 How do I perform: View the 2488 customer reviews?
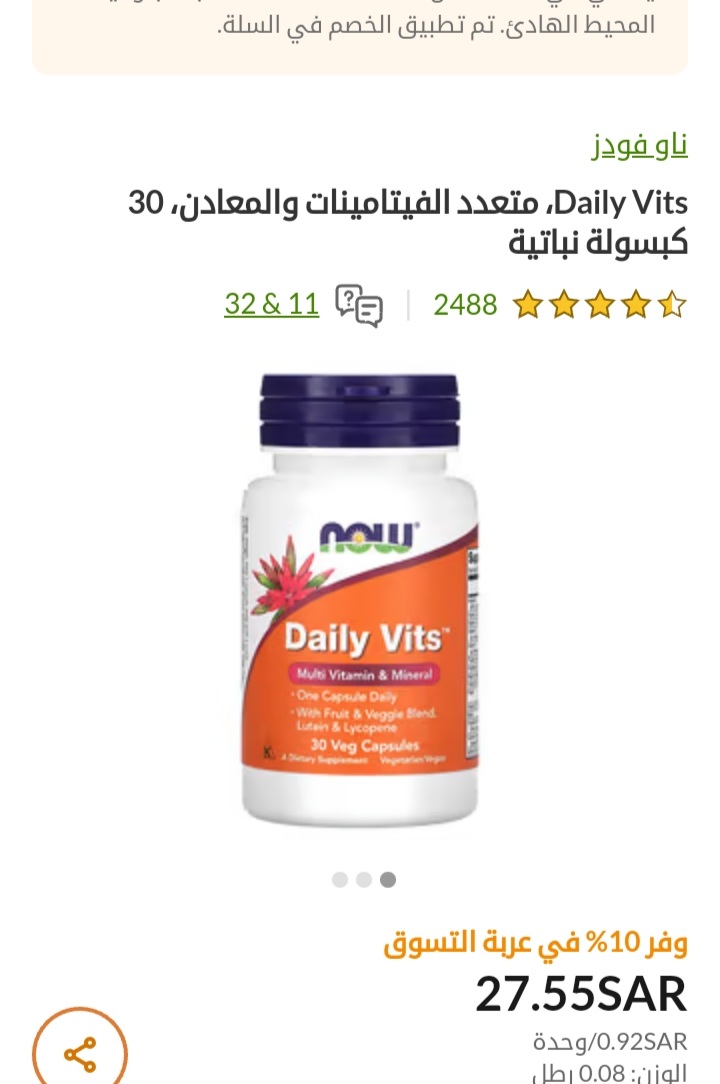coord(465,304)
